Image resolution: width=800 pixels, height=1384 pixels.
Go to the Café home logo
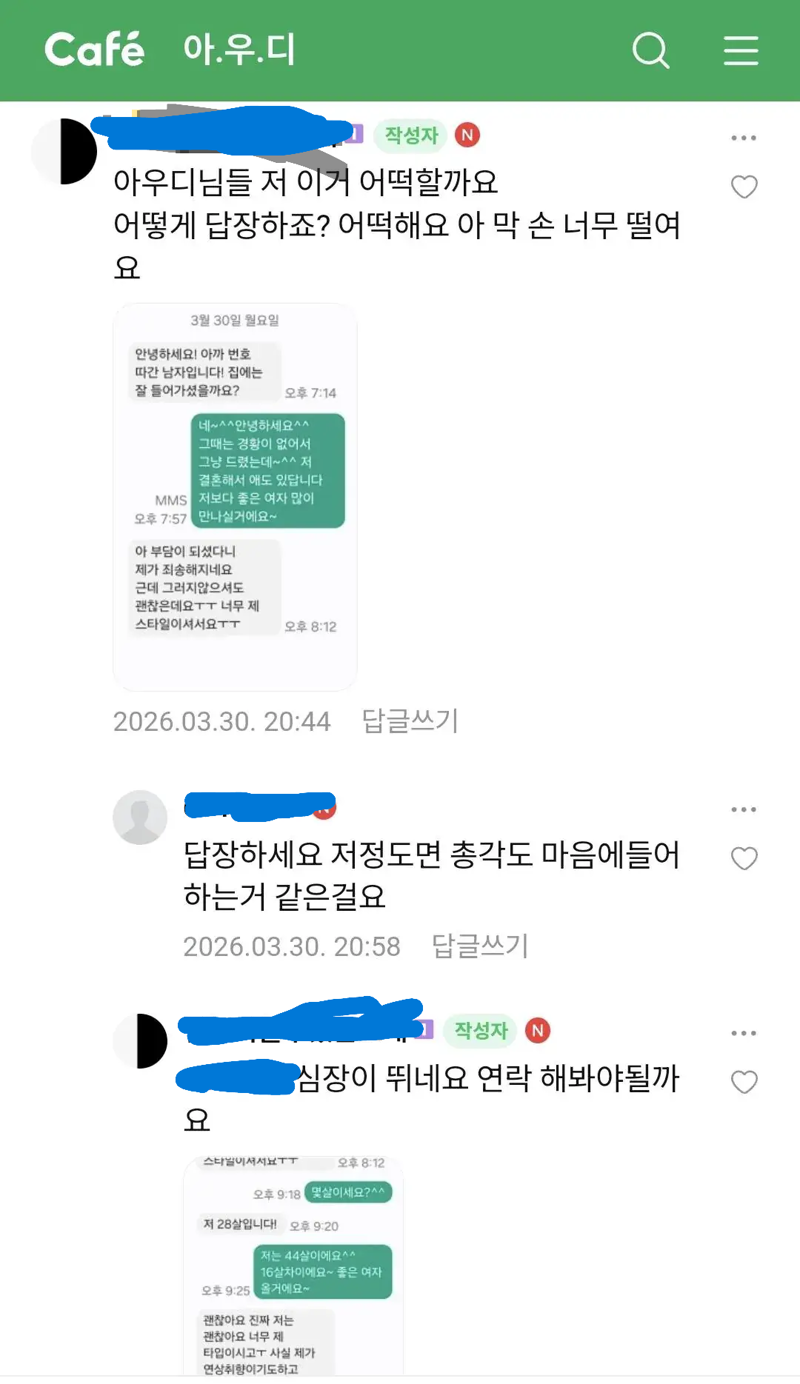95,50
